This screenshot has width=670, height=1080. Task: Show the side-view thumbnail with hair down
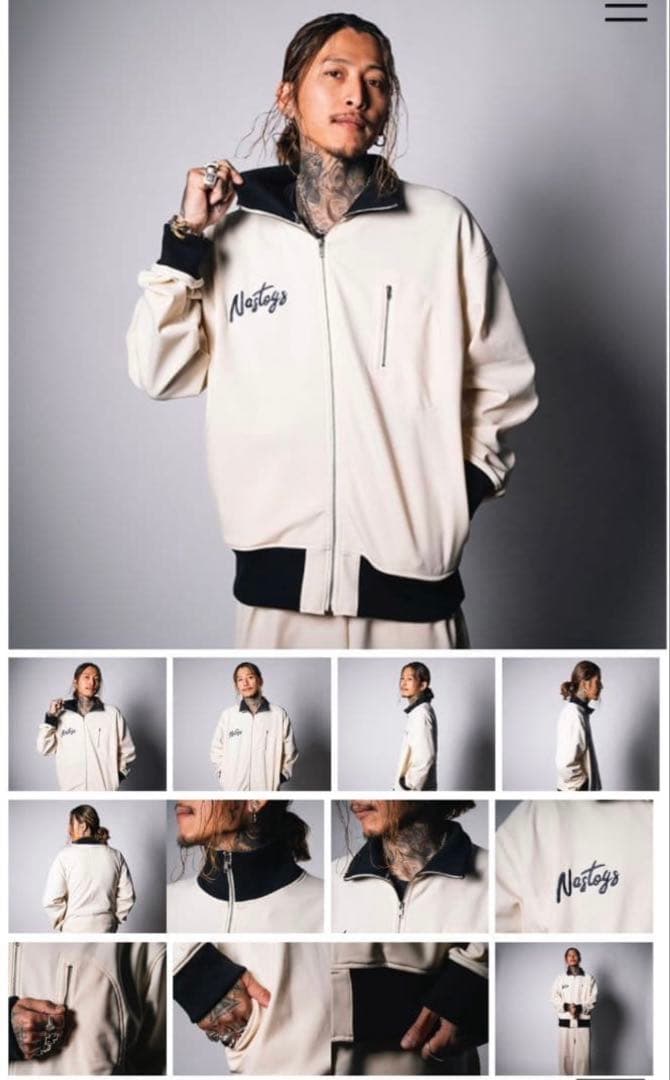tap(416, 724)
